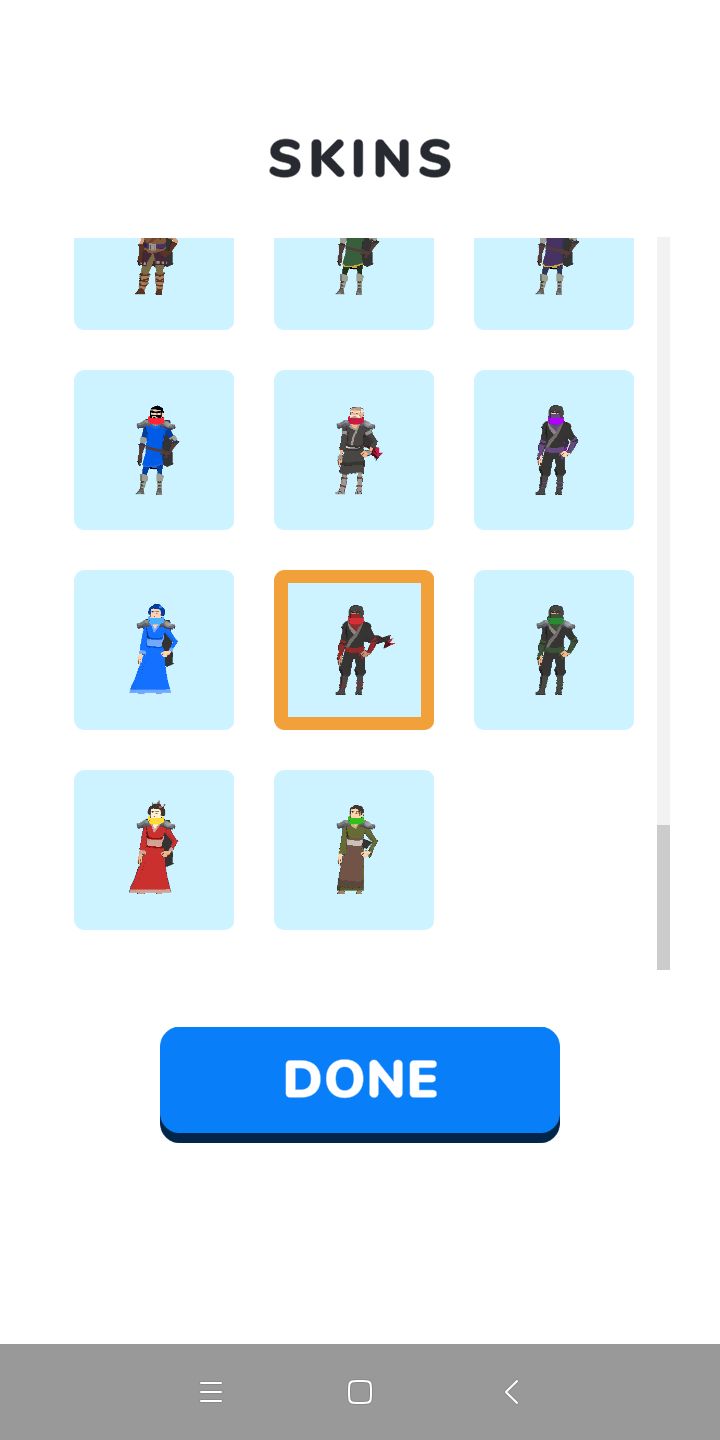720x1440 pixels.
Task: Tap the recent apps navigation button
Action: pos(211,1391)
